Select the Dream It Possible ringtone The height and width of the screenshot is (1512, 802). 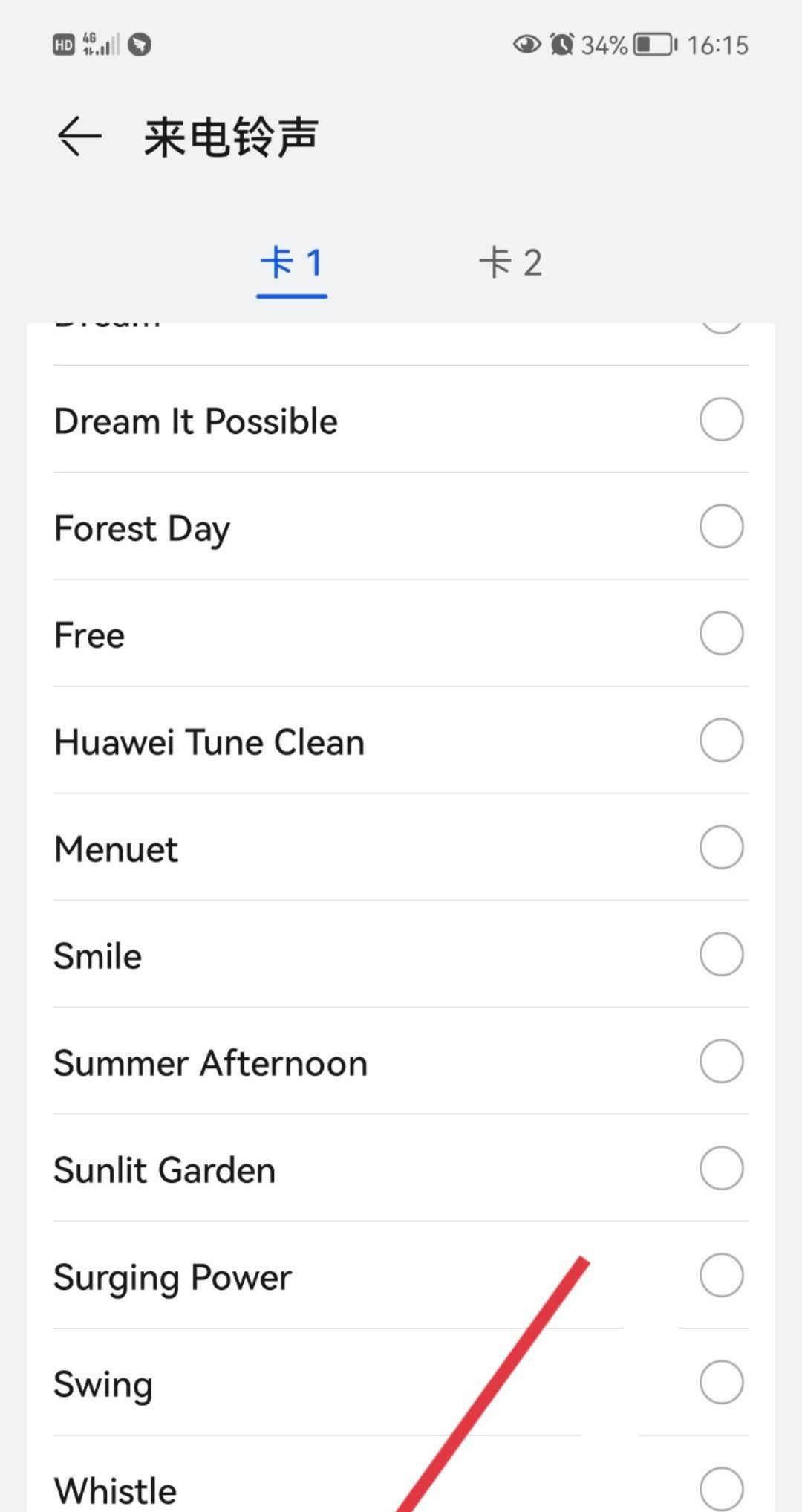pyautogui.click(x=721, y=420)
